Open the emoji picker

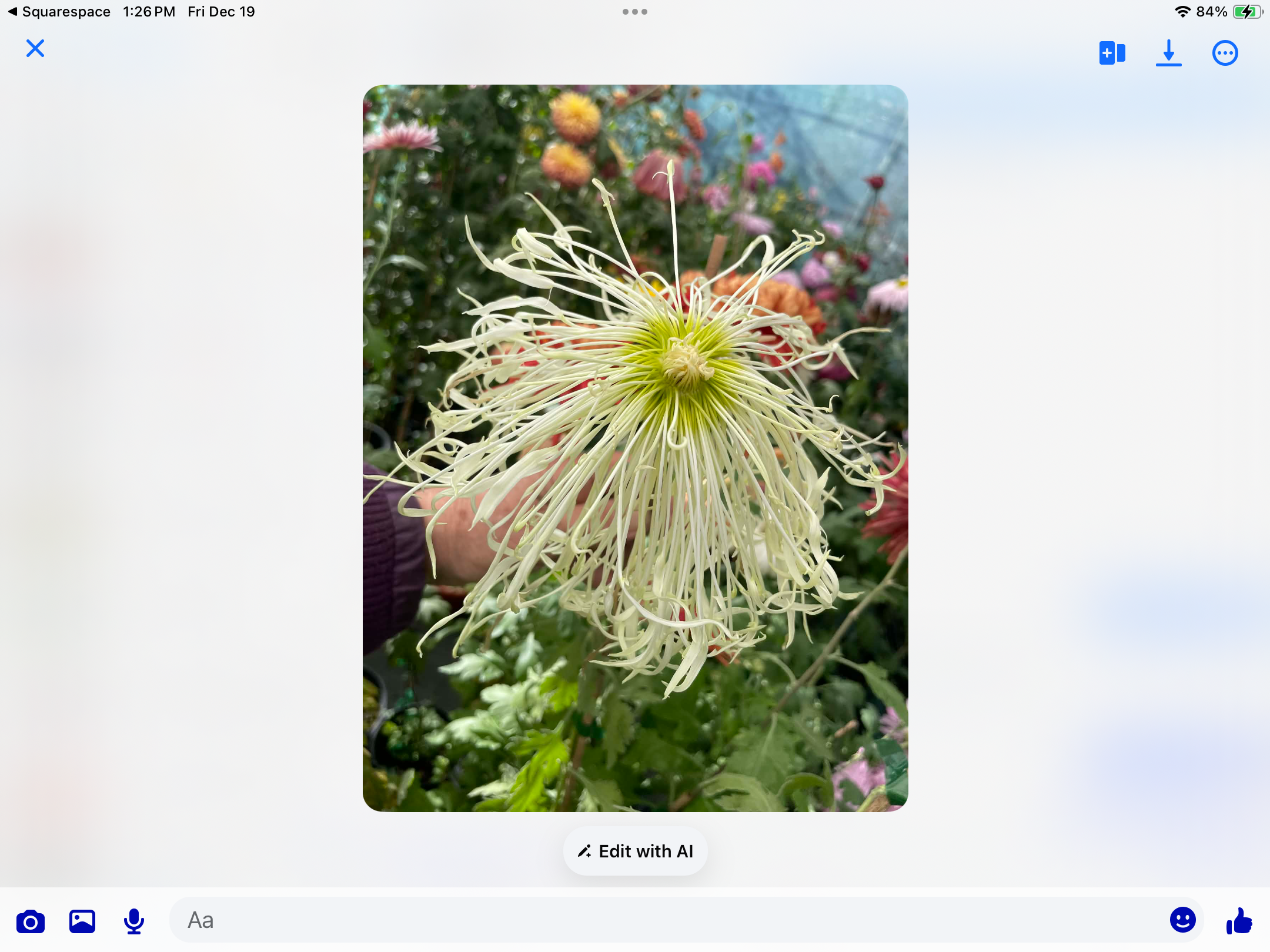click(1182, 920)
